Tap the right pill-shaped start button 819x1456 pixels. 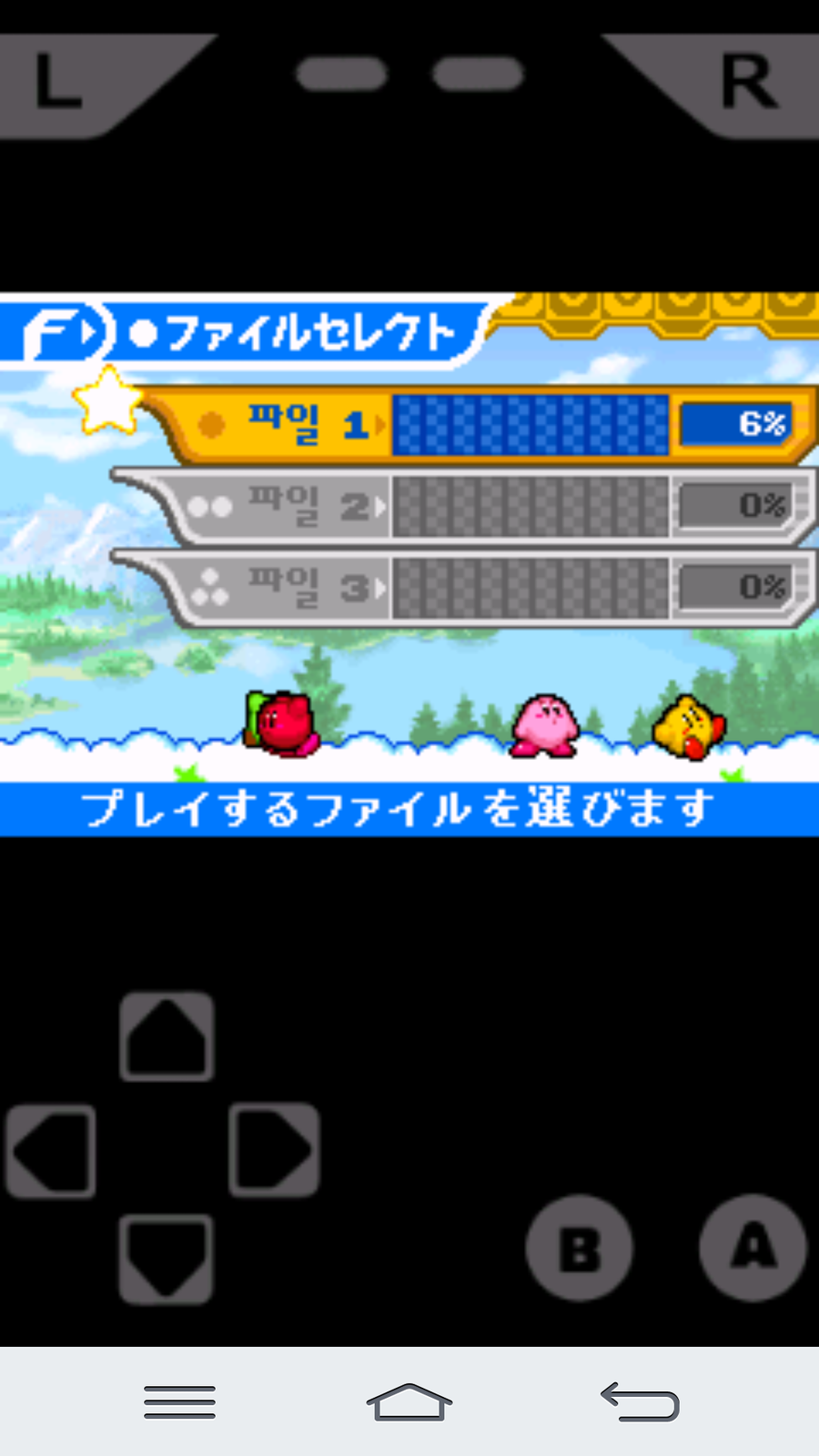(x=478, y=74)
